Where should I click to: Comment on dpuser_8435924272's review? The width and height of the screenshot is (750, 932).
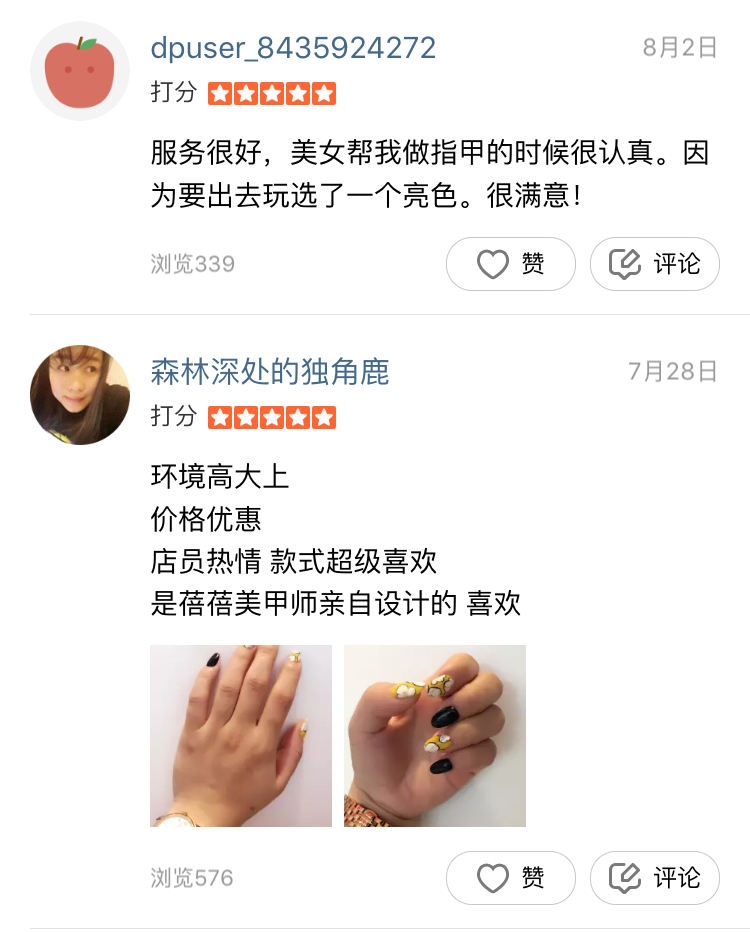pyautogui.click(x=654, y=264)
